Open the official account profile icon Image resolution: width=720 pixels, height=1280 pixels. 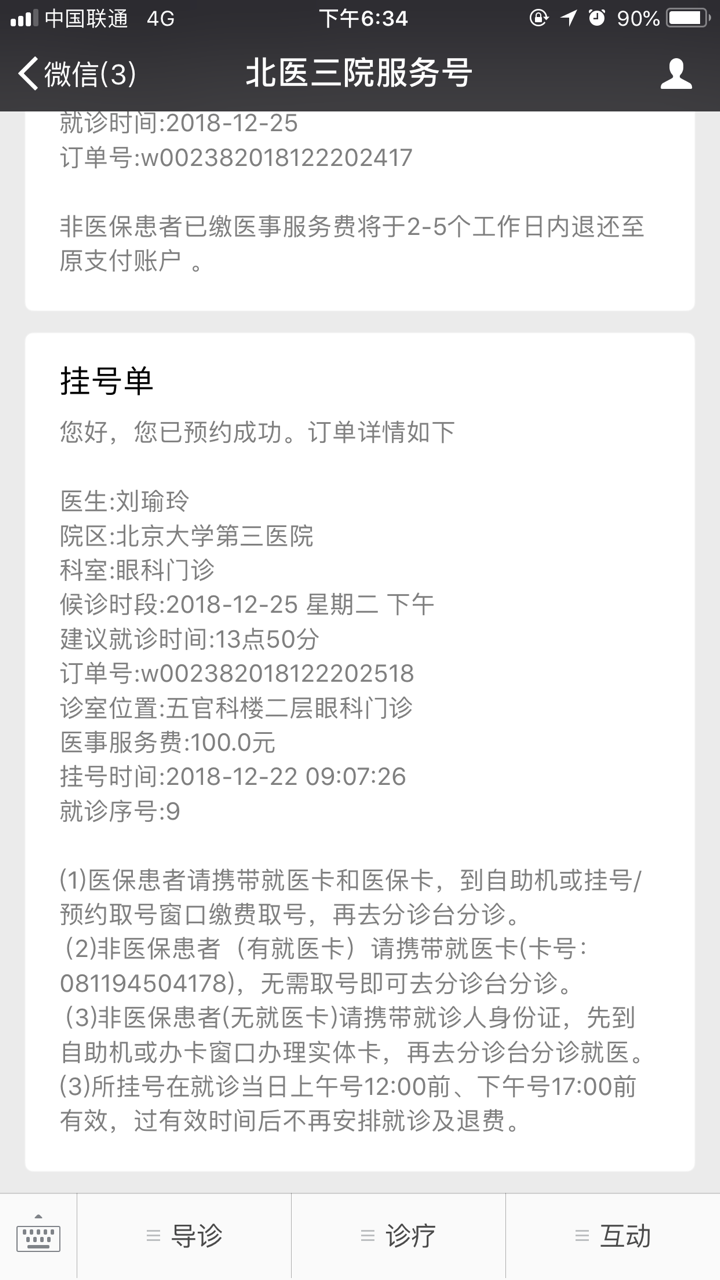coord(676,74)
